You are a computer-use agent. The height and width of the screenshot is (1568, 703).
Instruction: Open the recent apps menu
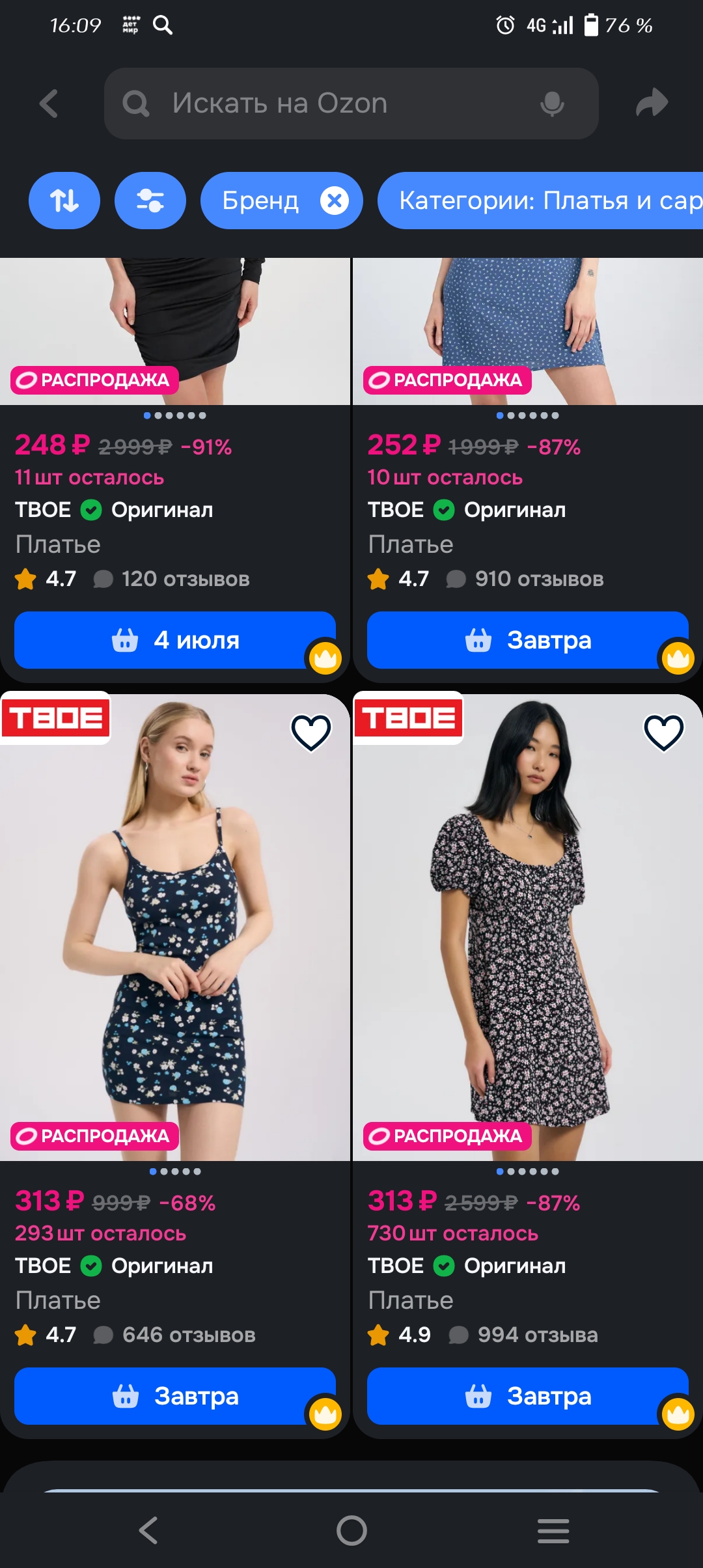[x=553, y=1530]
